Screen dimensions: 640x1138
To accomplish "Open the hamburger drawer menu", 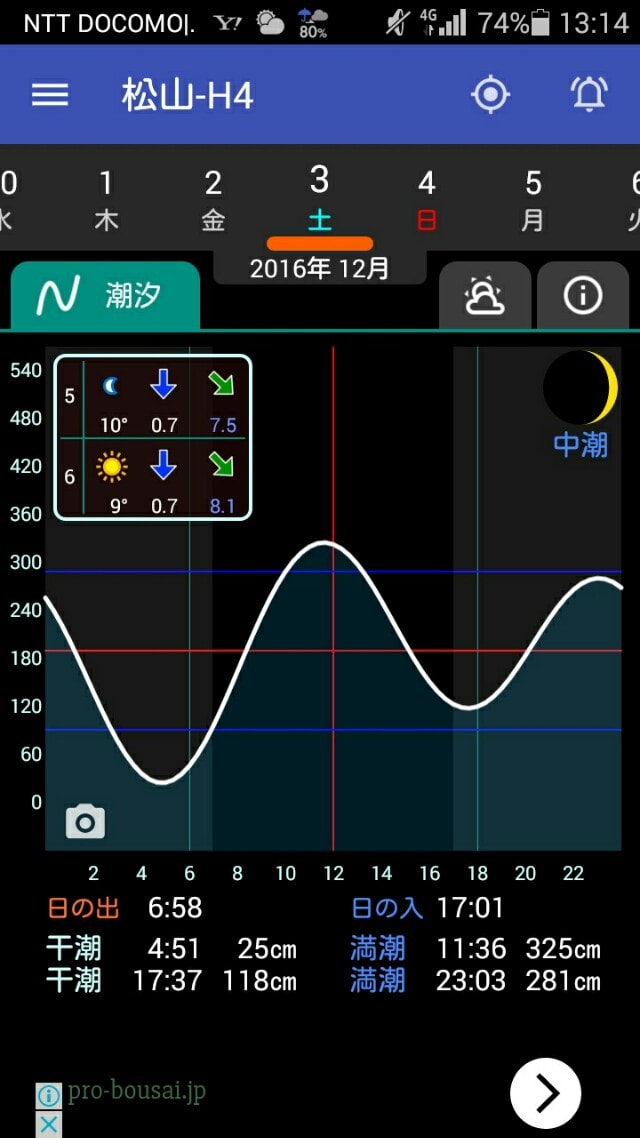I will (x=50, y=94).
